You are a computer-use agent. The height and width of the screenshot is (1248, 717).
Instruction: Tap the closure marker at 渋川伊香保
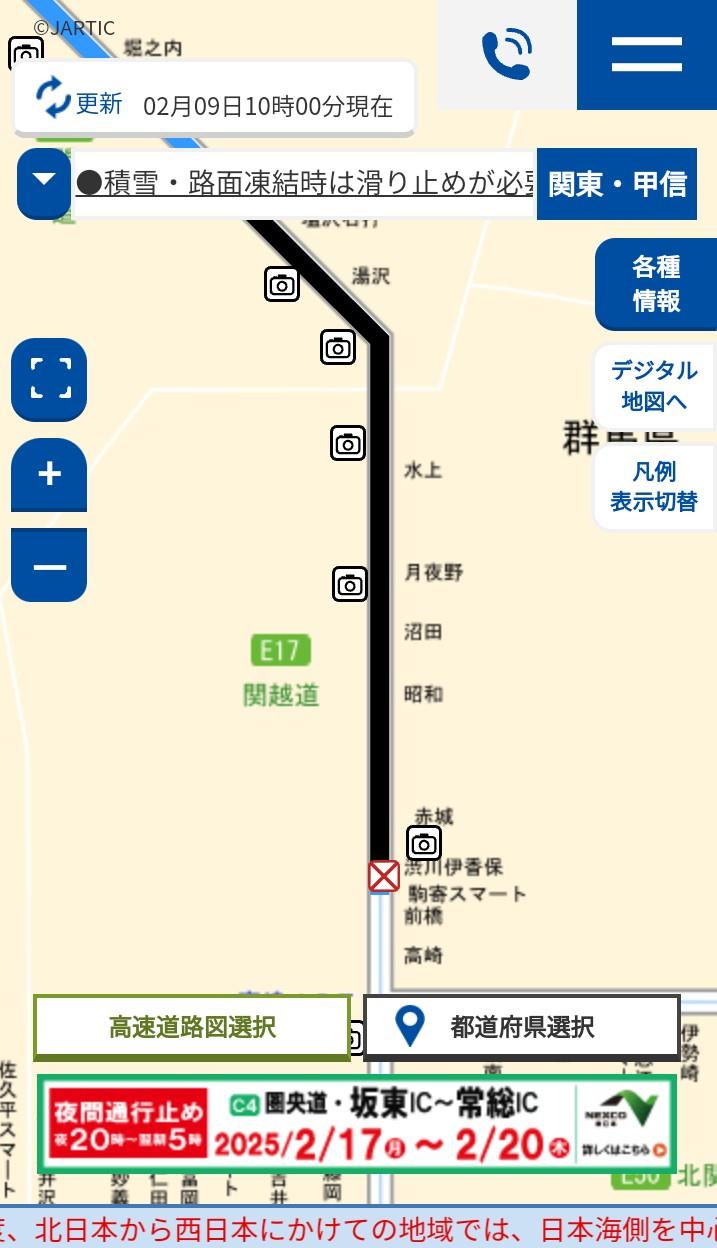coord(384,876)
